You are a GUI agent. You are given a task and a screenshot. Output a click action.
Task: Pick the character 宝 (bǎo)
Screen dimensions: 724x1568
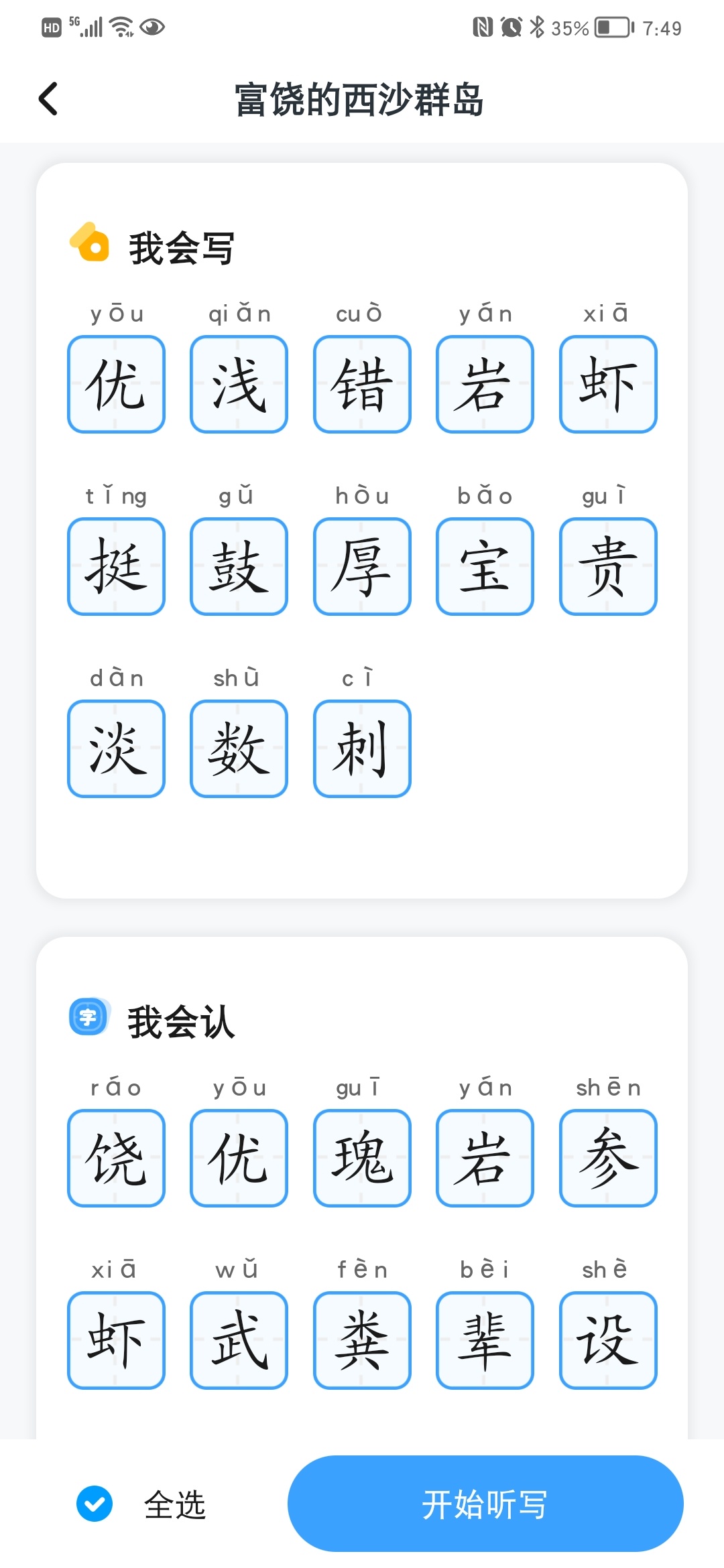pos(485,566)
